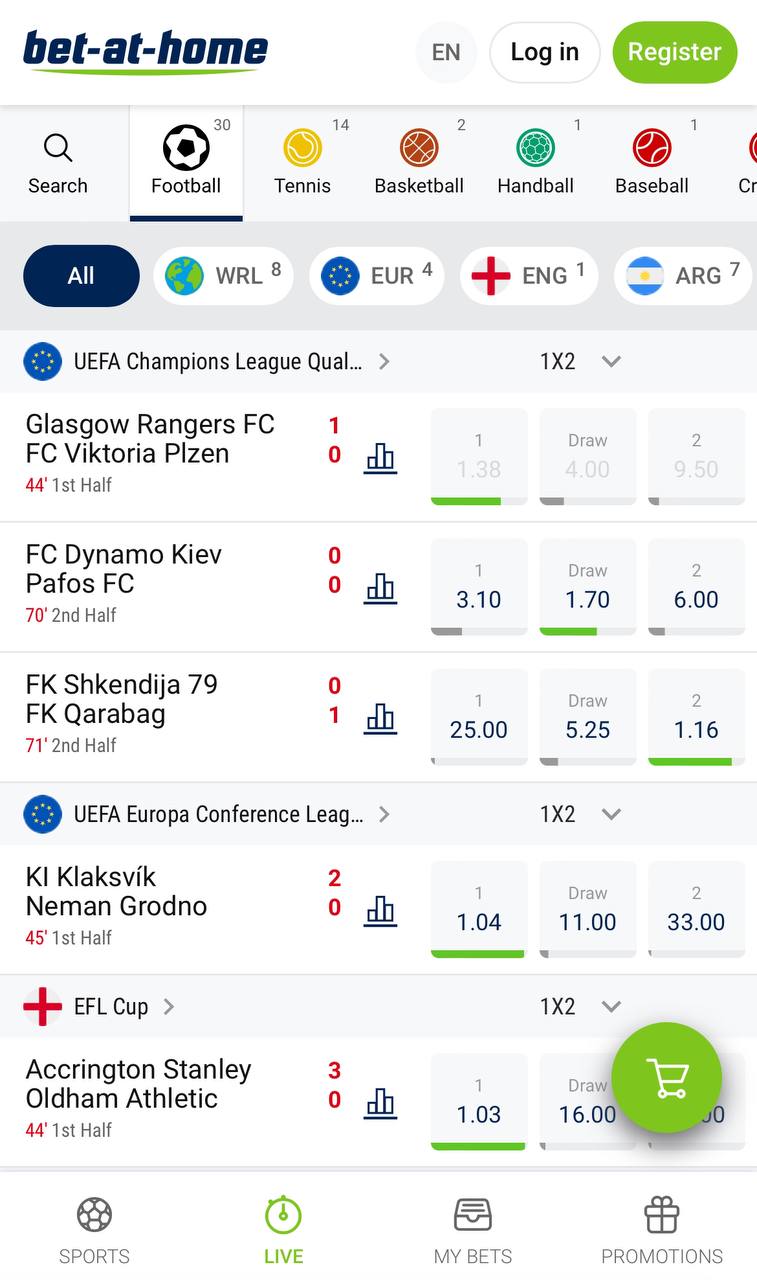Filter matches by ENG chip
This screenshot has height=1280, width=757.
[x=529, y=276]
